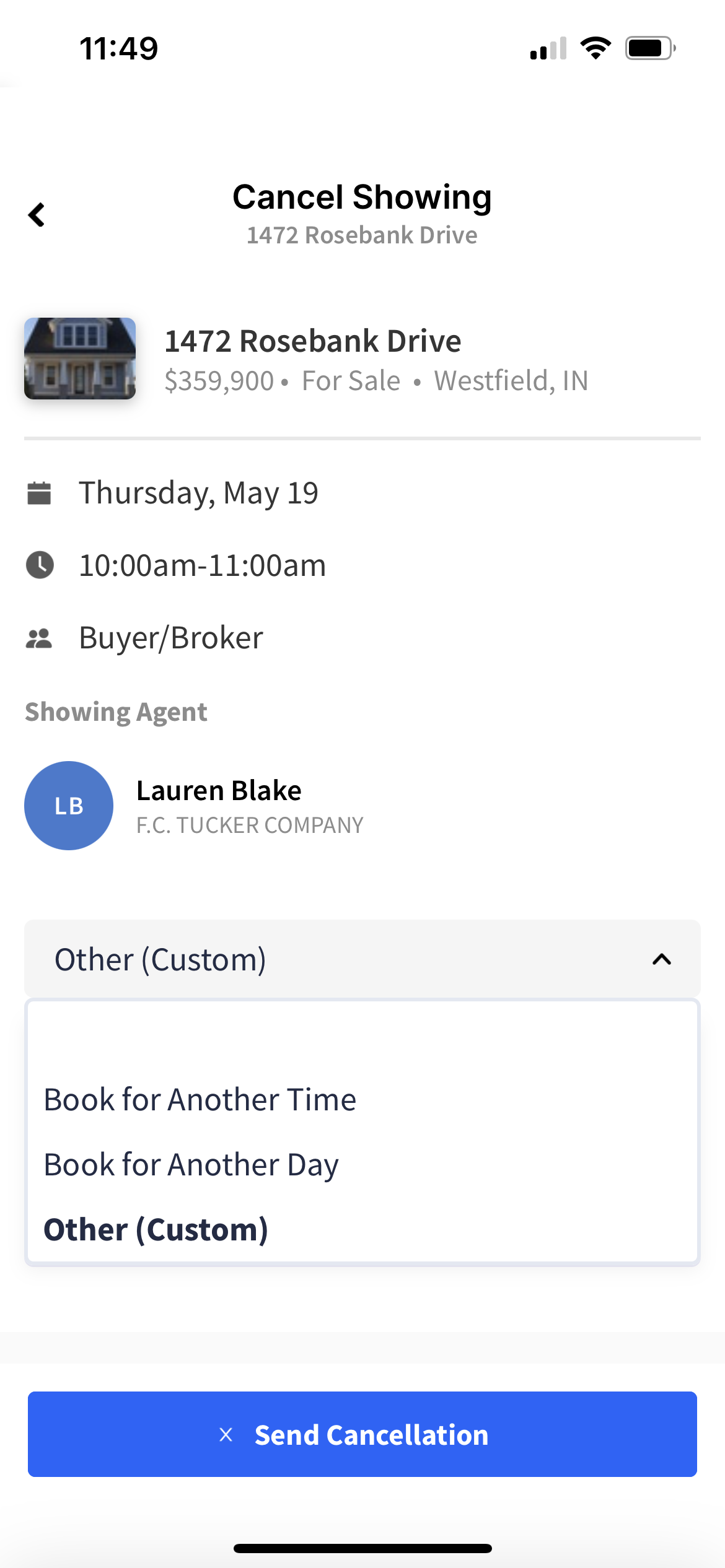Choose Book for Another Day option
725x1568 pixels.
tap(191, 1165)
